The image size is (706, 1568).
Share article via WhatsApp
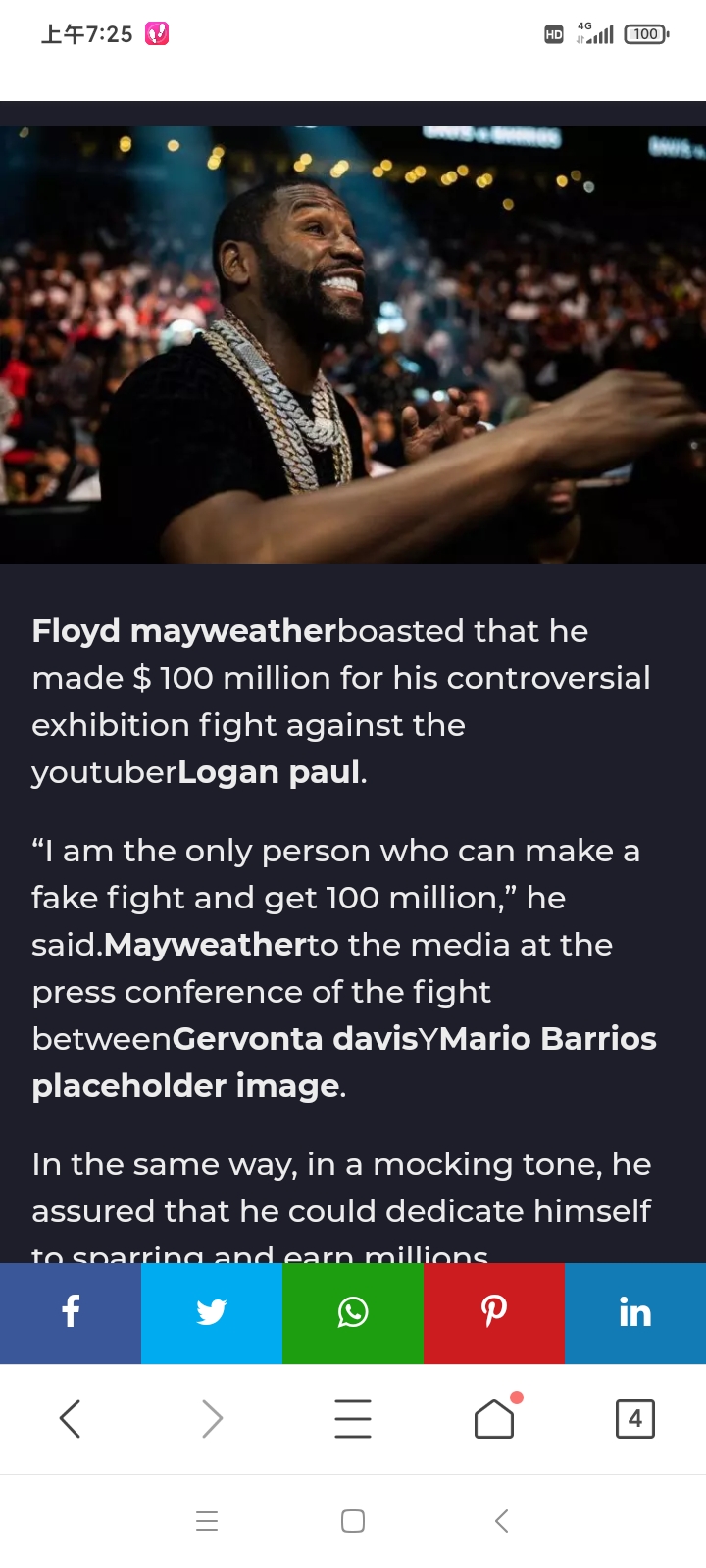click(x=353, y=1312)
